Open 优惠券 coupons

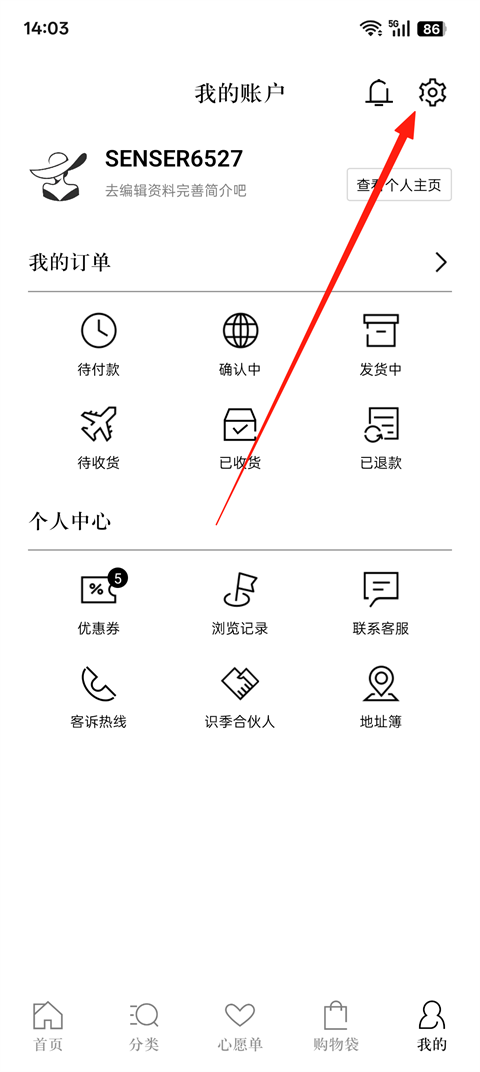point(100,603)
